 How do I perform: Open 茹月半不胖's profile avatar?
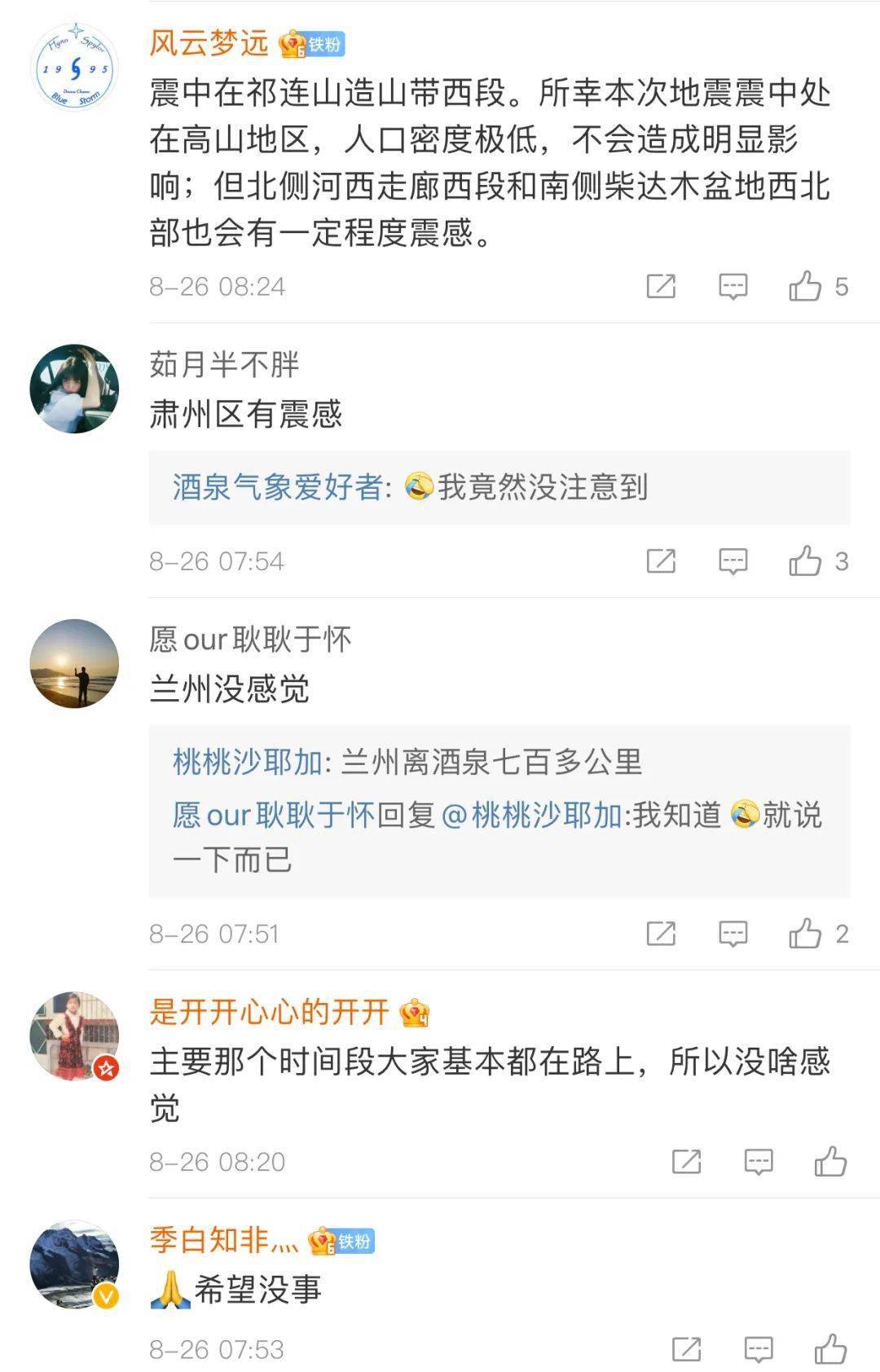point(74,388)
